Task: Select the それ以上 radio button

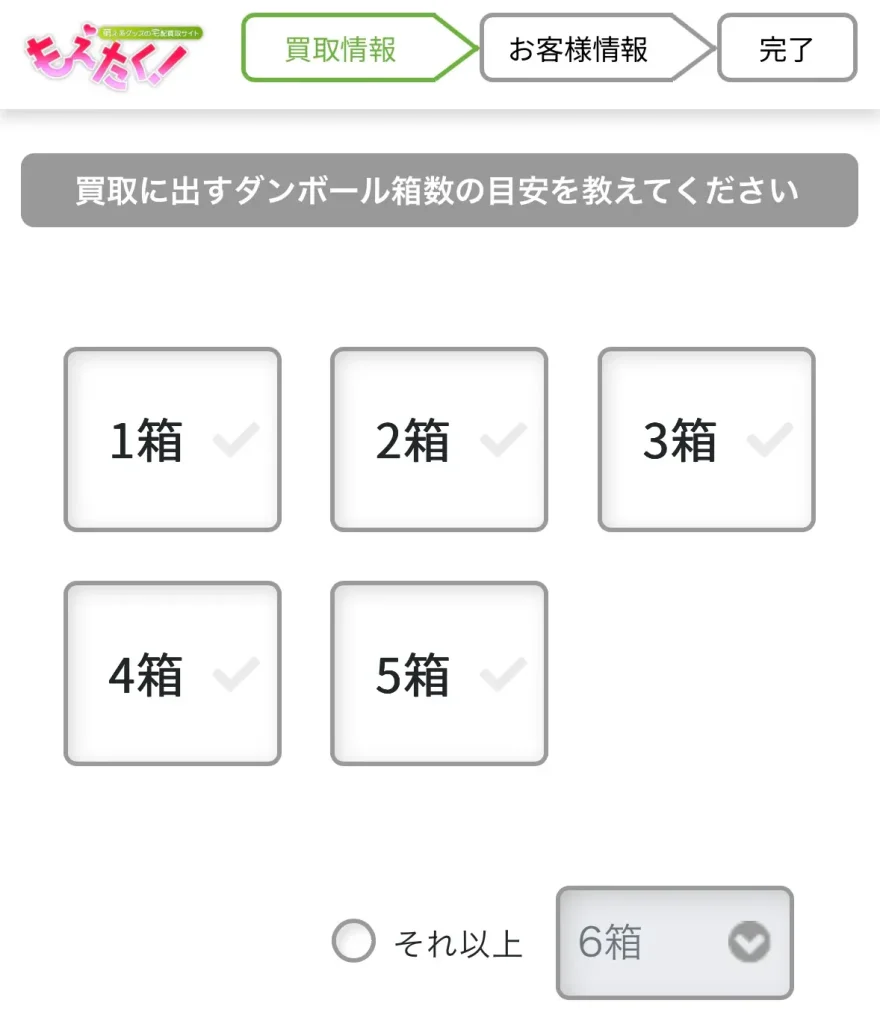Action: click(353, 942)
